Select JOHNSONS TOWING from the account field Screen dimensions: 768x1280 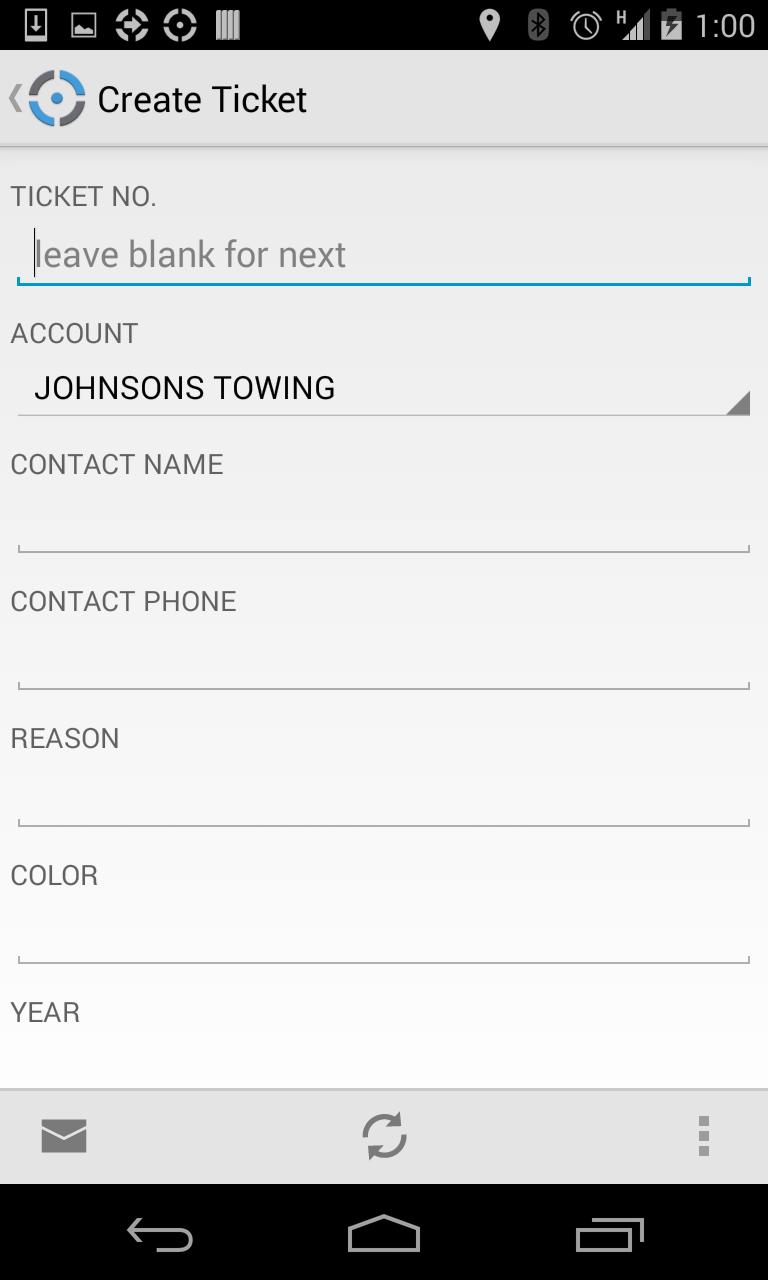click(184, 388)
